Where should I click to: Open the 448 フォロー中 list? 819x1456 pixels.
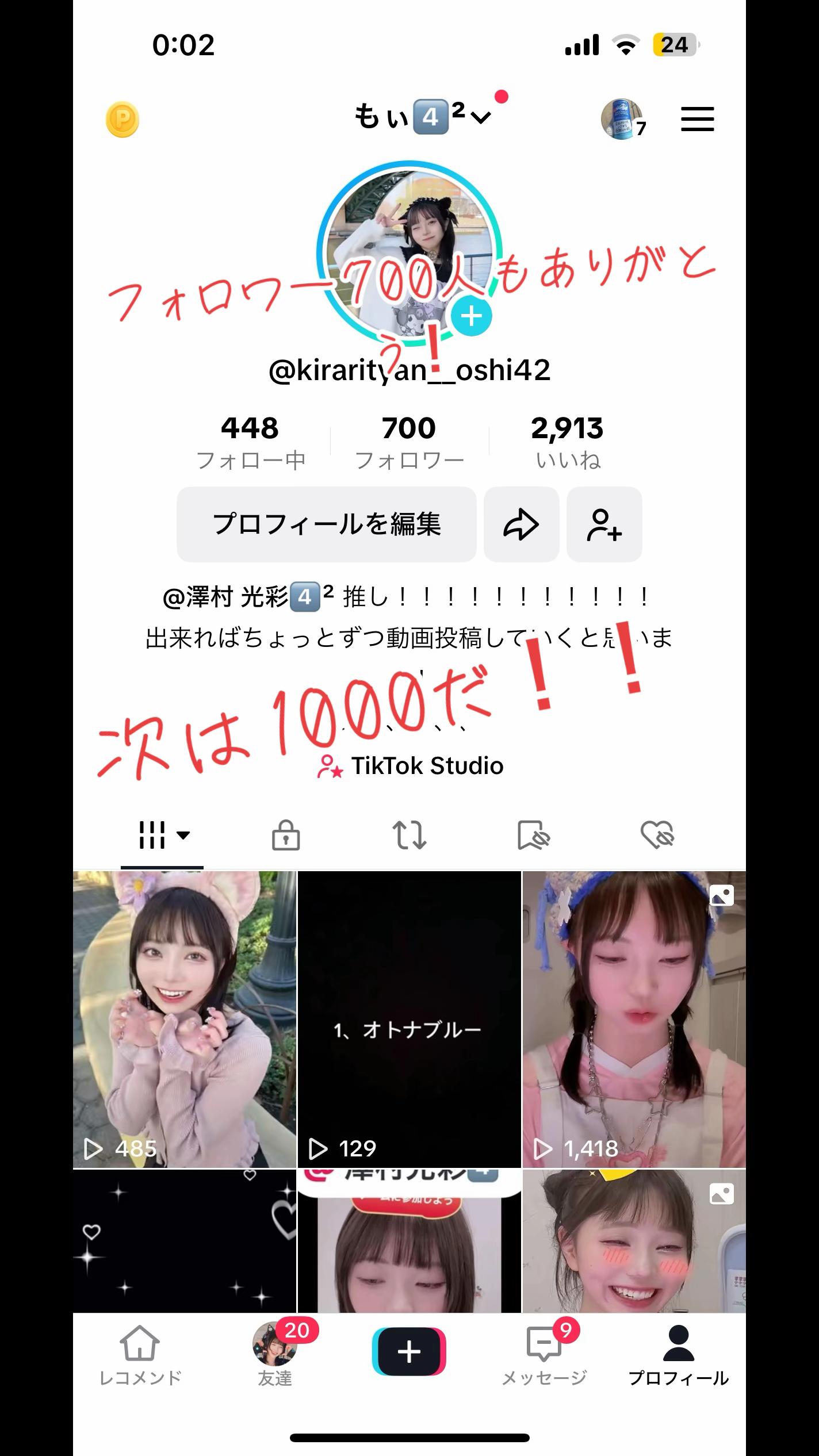[250, 442]
